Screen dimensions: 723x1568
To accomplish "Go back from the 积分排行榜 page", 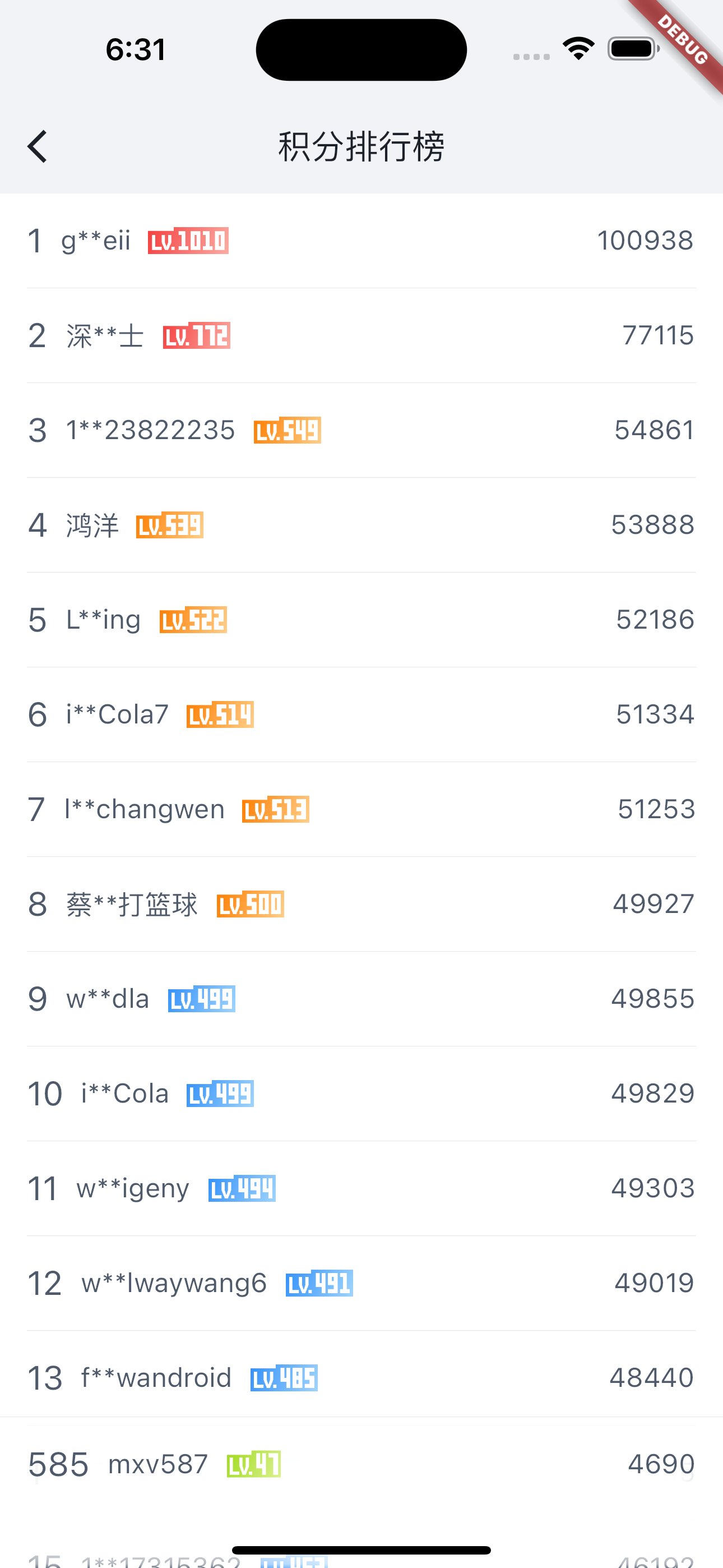I will (x=38, y=147).
